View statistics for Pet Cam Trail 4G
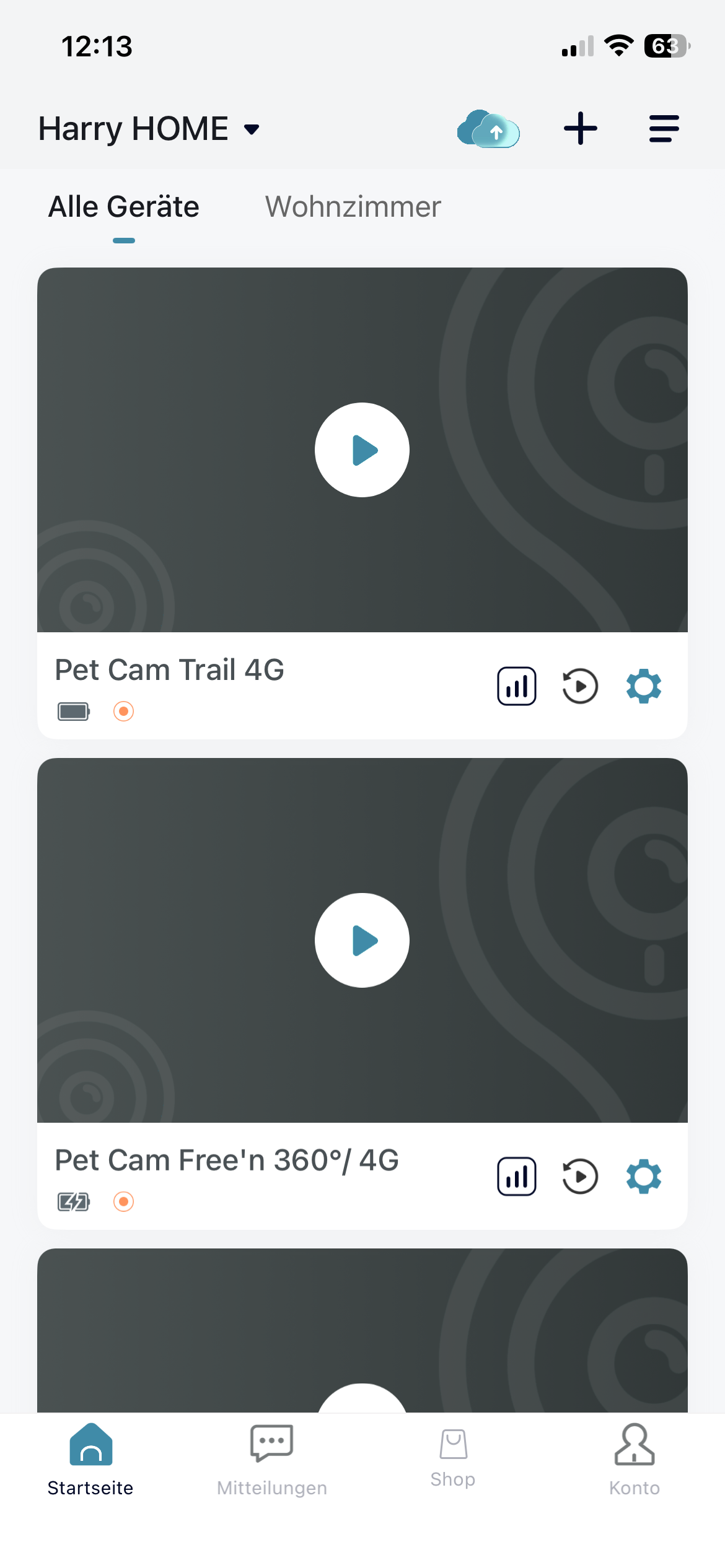The width and height of the screenshot is (725, 1568). [516, 686]
